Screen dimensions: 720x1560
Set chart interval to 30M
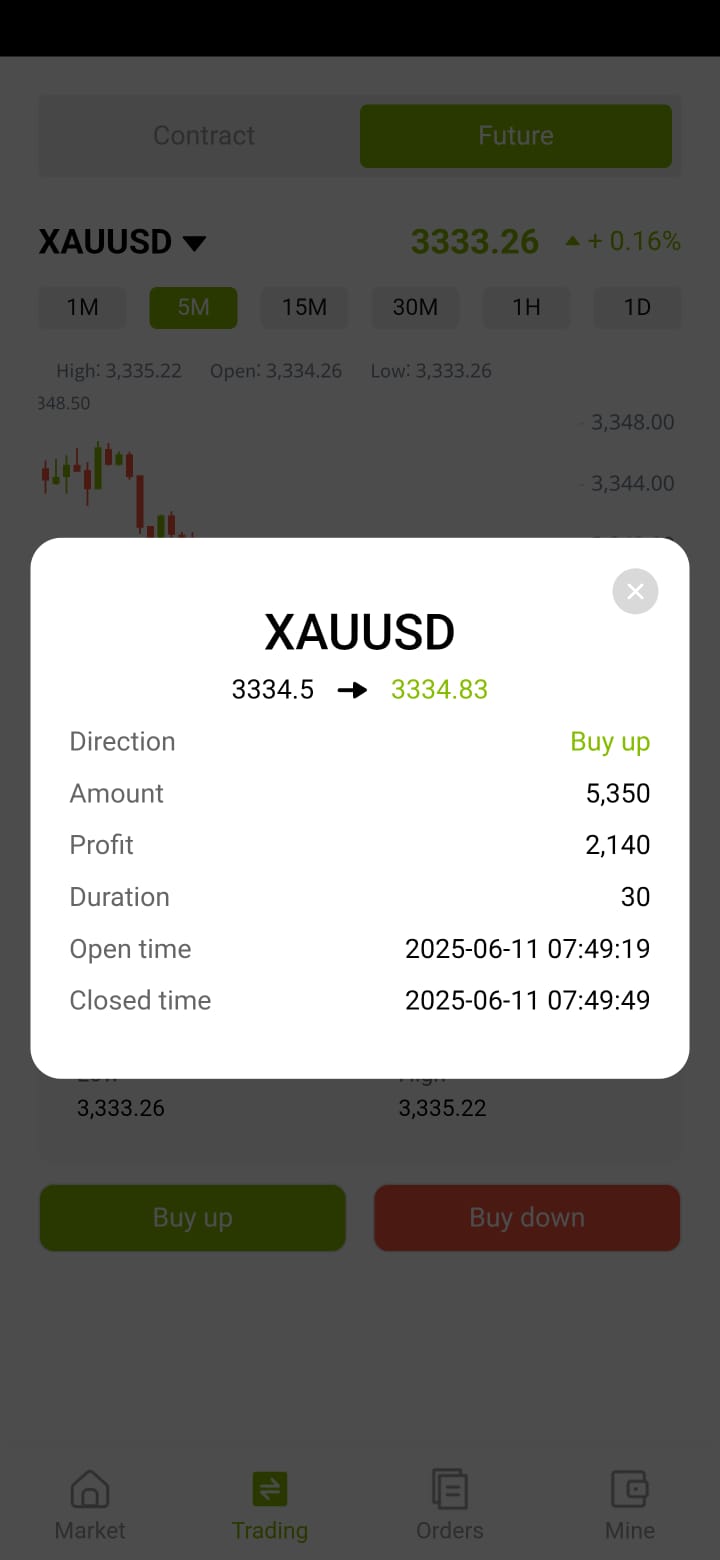(x=415, y=308)
